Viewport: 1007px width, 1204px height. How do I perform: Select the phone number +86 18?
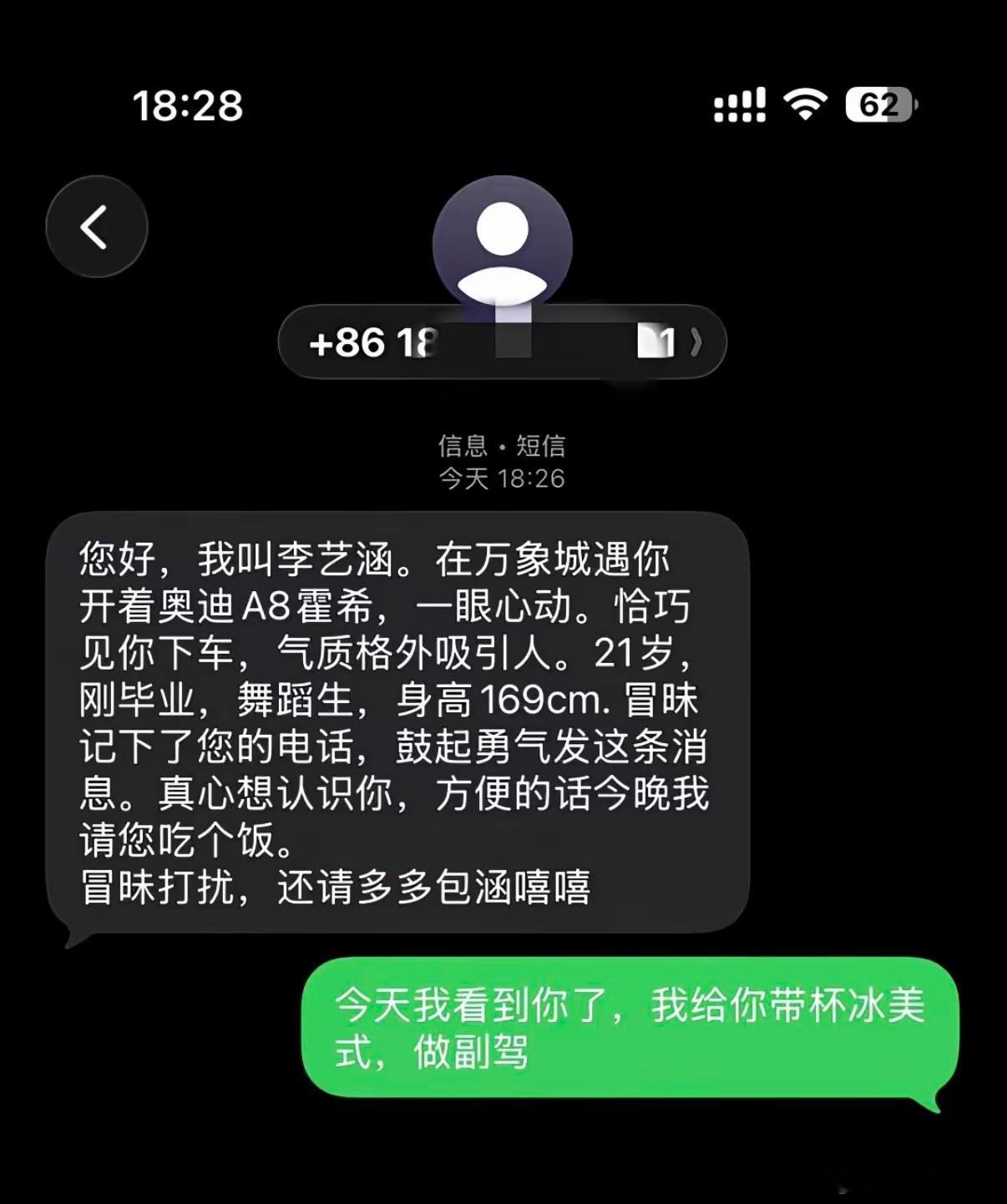point(374,344)
